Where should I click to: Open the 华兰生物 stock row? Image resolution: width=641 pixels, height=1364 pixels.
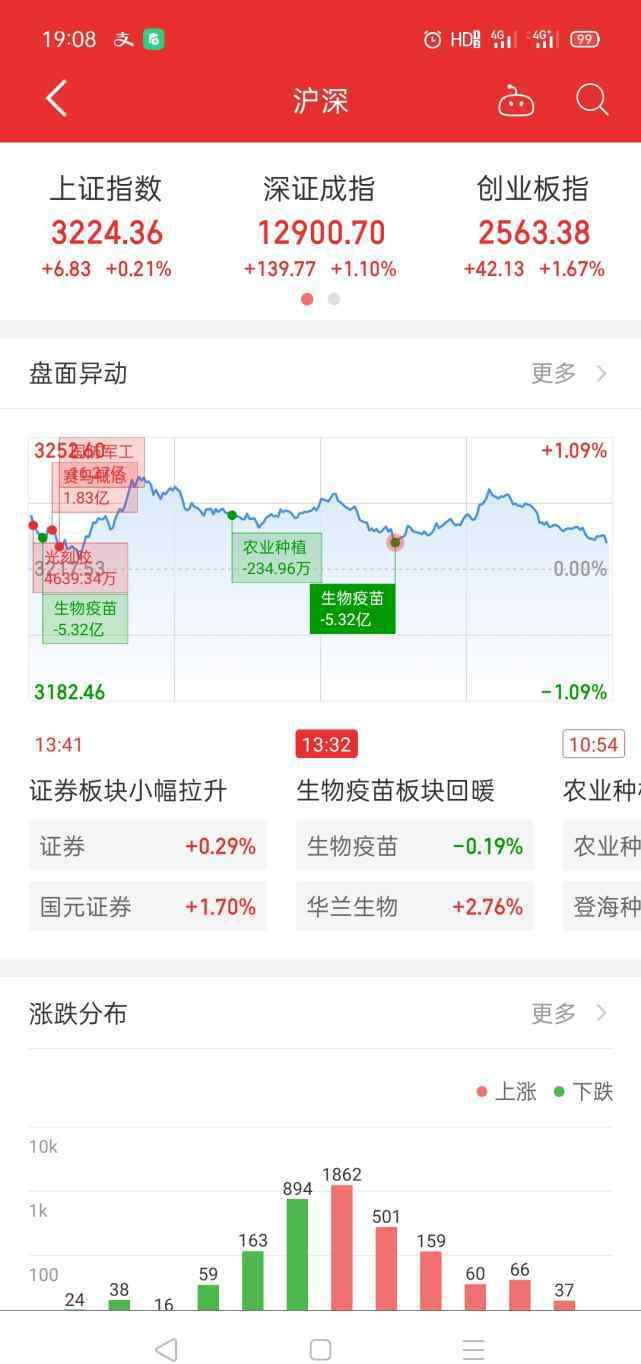[x=415, y=907]
